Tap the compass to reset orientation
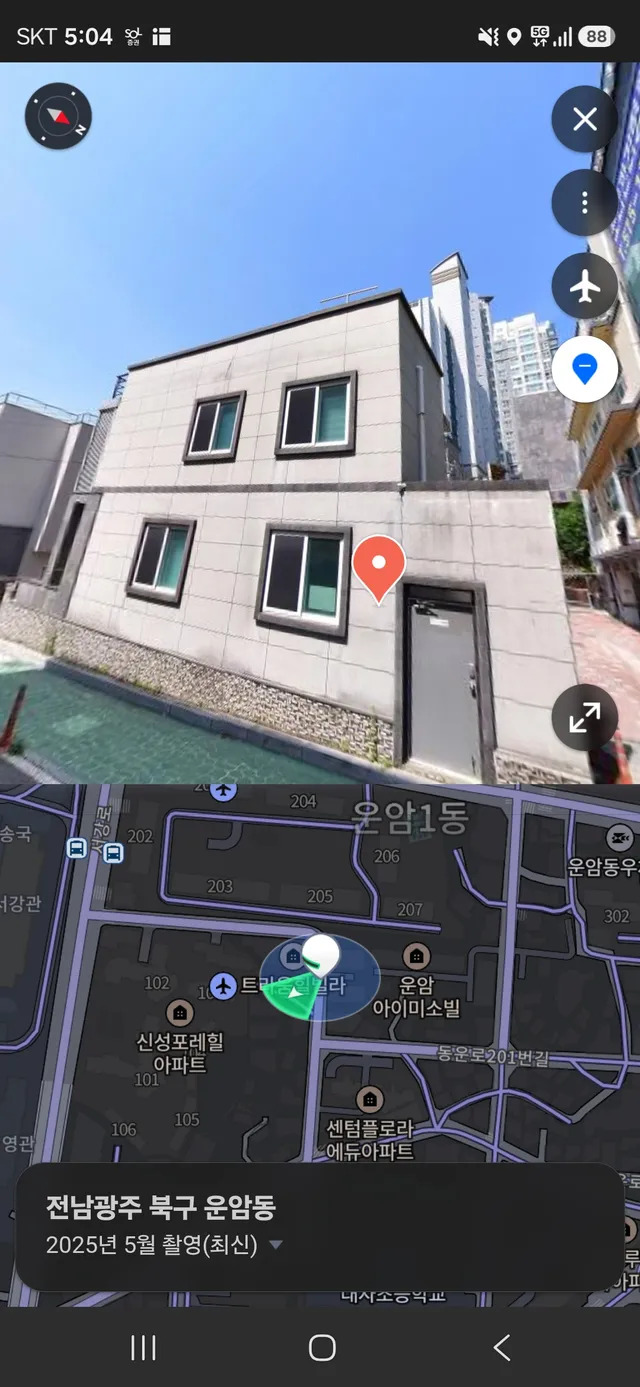 coord(59,116)
